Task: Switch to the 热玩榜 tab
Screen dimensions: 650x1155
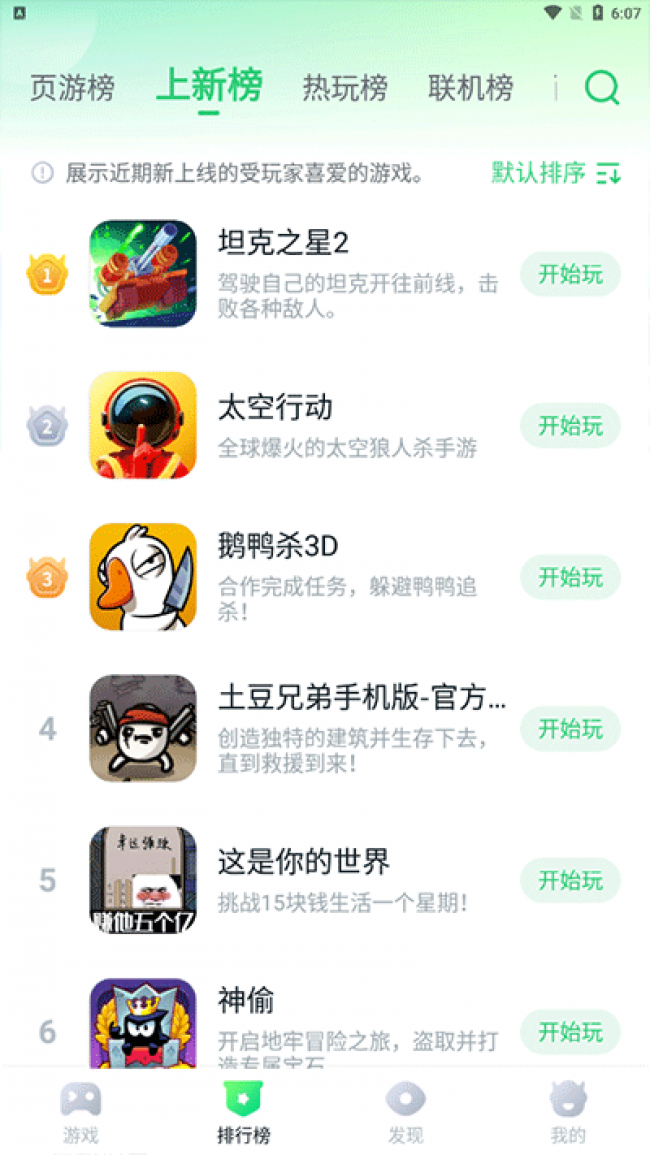Action: (345, 88)
